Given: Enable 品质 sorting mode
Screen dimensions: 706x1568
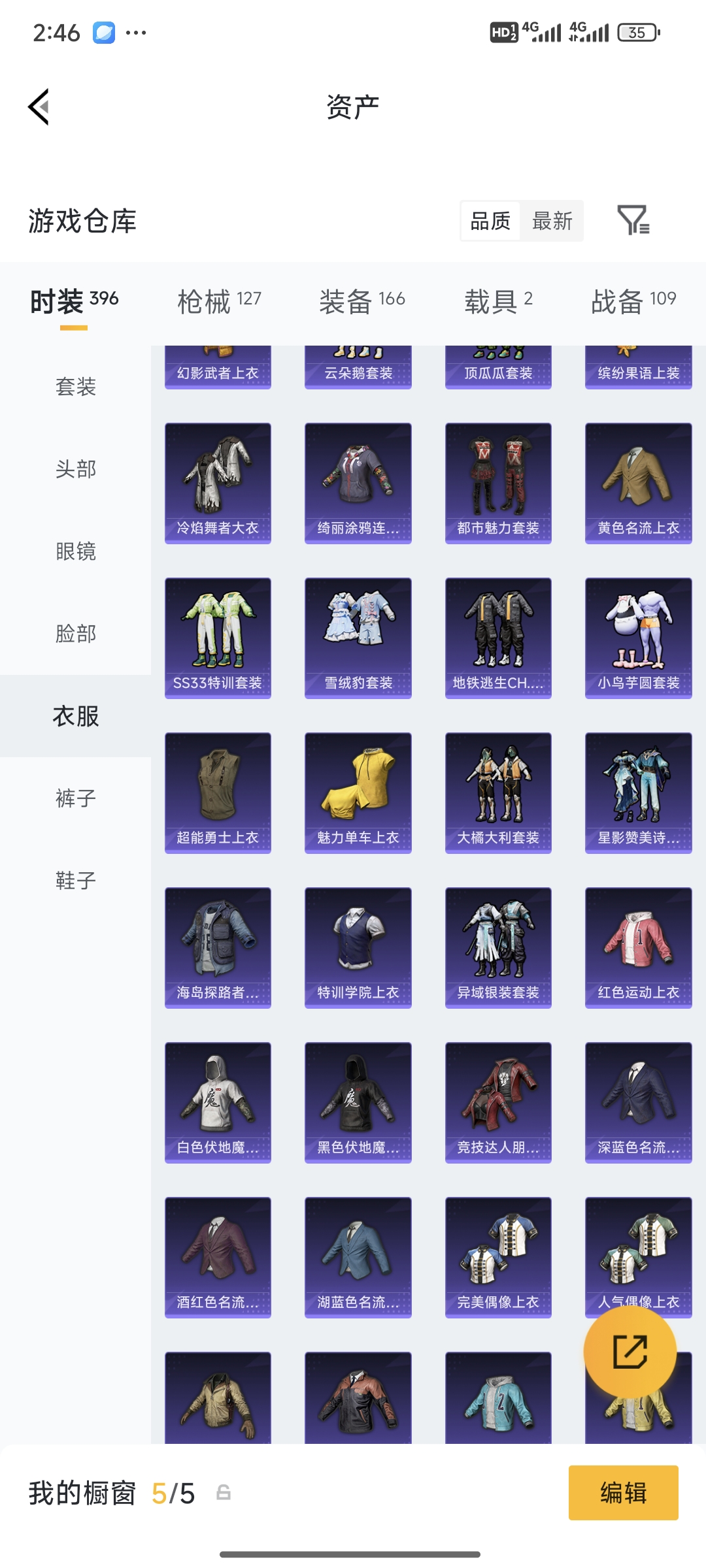Looking at the screenshot, I should 490,221.
